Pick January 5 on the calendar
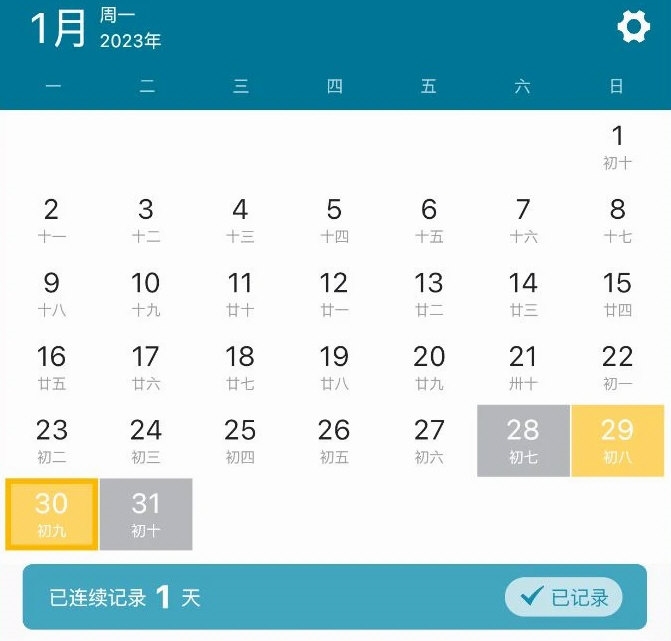 coord(334,220)
